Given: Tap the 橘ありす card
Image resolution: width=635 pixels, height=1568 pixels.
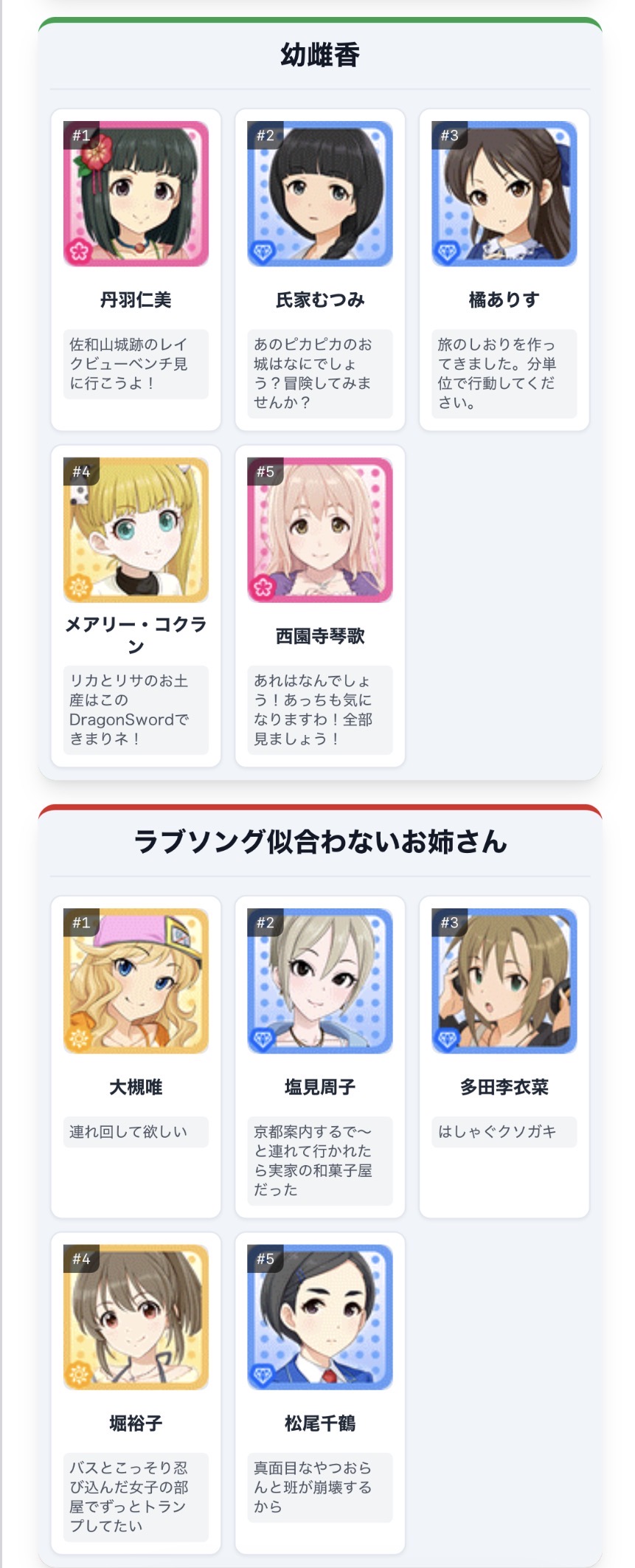Looking at the screenshot, I should click(x=504, y=270).
